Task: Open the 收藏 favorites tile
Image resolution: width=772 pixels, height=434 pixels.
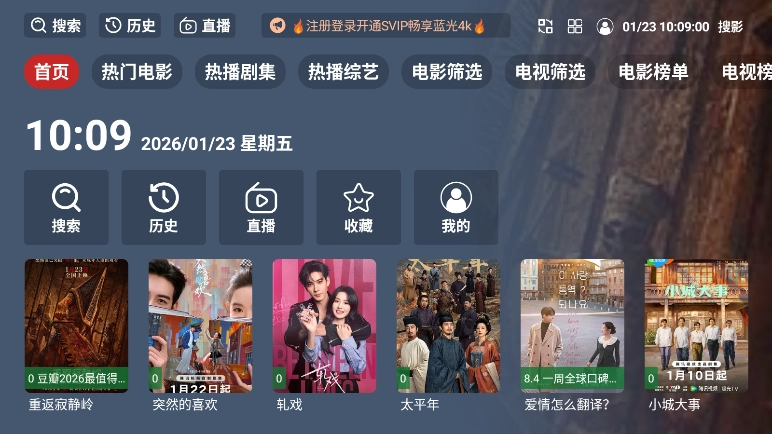Action: 358,207
